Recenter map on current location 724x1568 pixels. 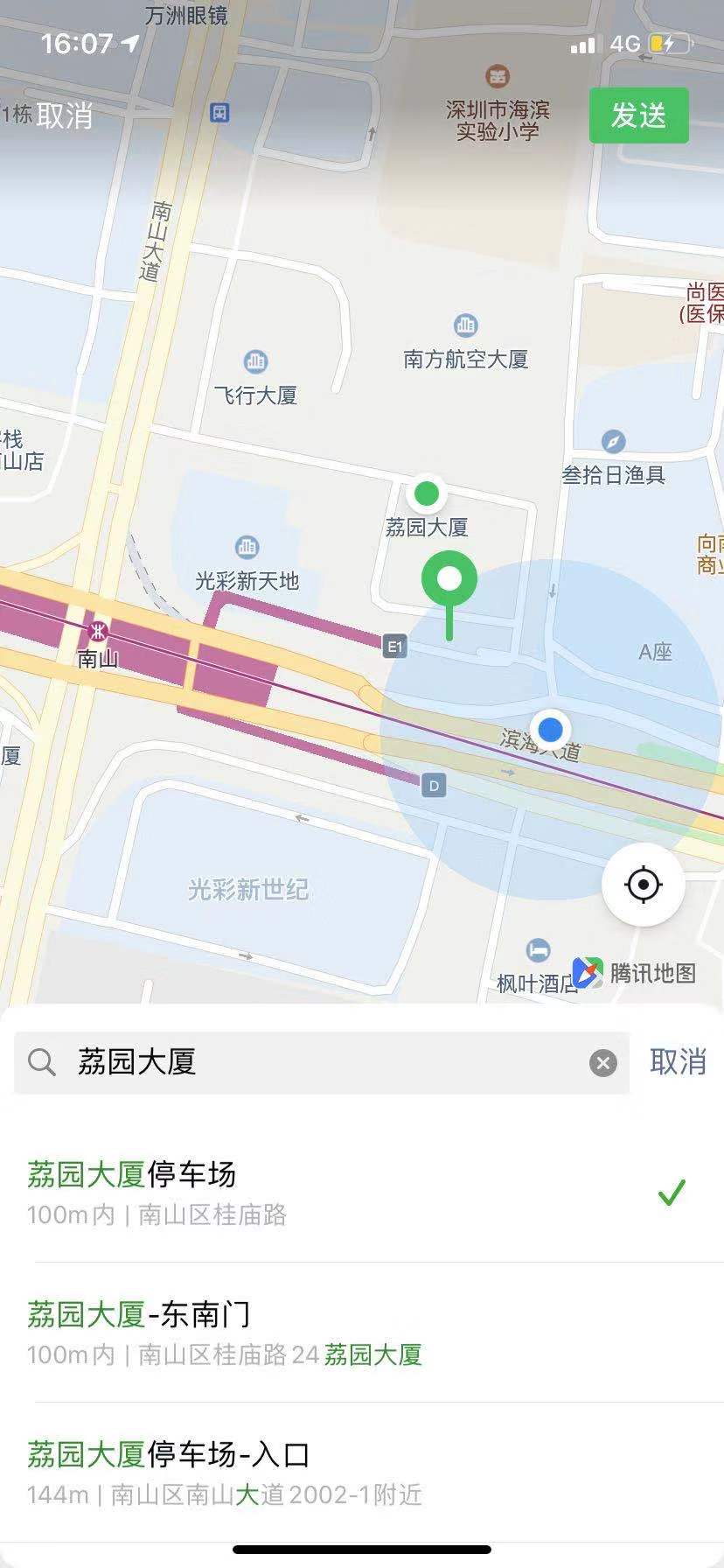(643, 885)
